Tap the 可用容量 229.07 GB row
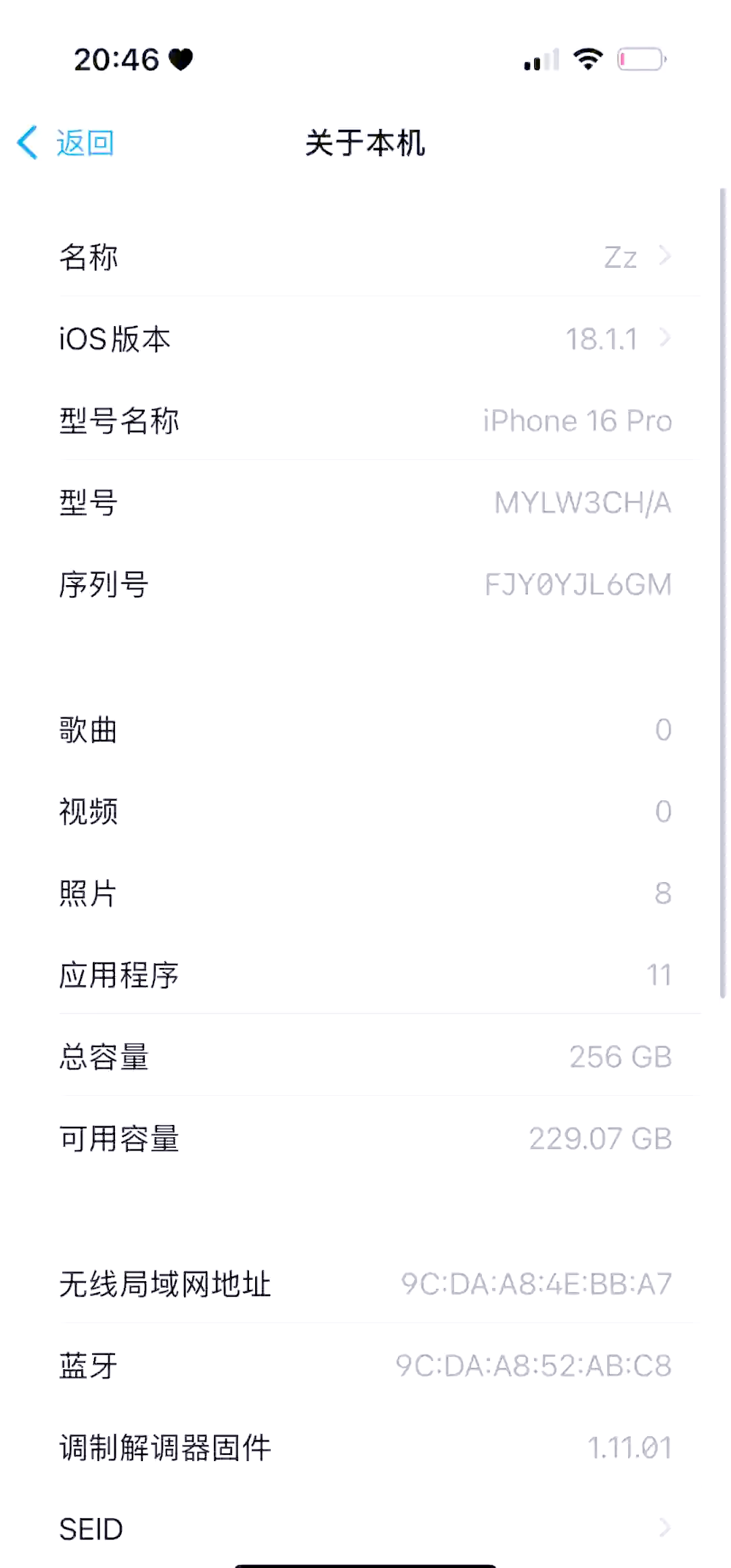731x1568 pixels. point(365,1139)
